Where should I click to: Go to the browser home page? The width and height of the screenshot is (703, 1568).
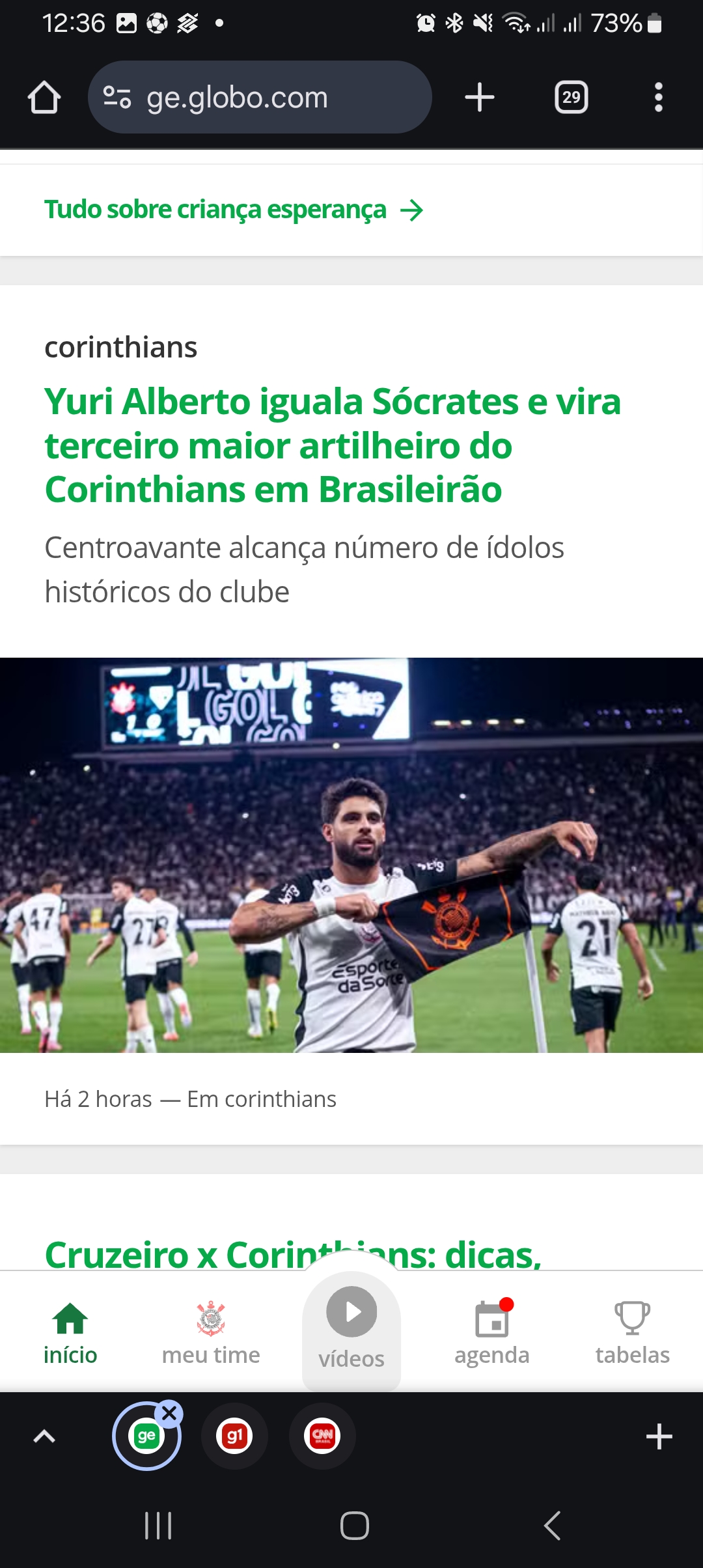click(44, 98)
